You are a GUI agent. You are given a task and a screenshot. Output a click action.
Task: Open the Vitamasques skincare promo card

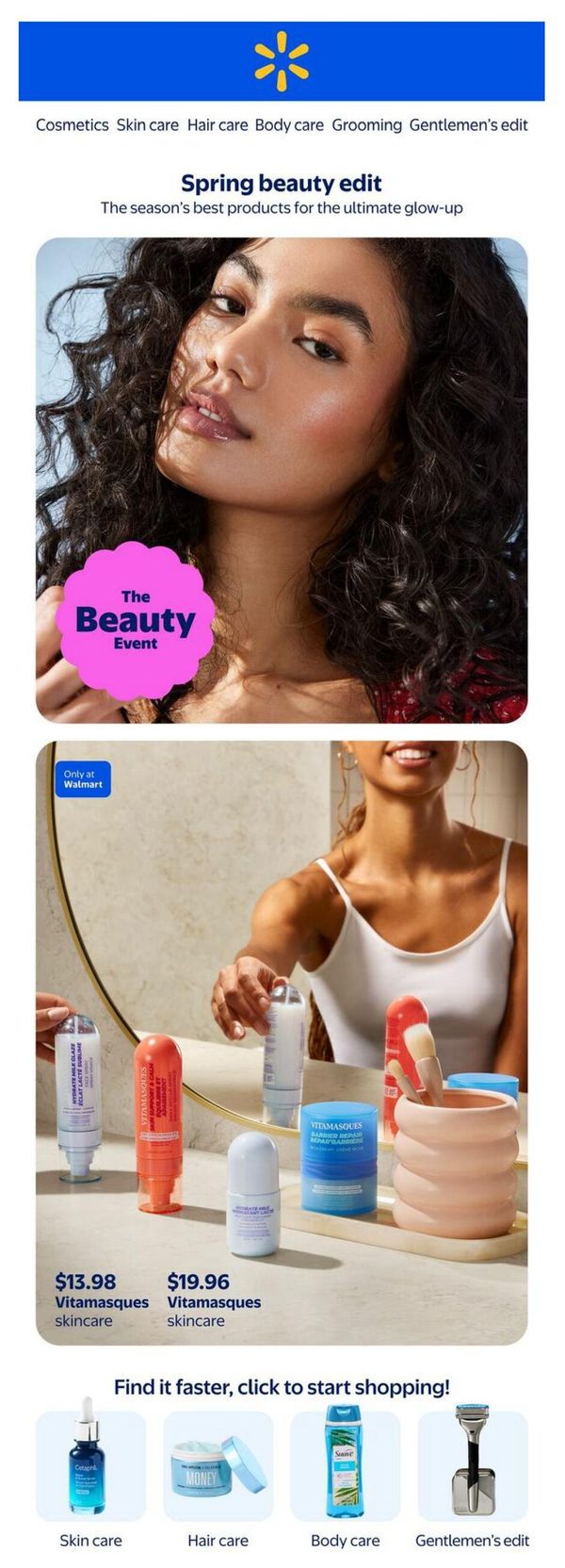282,1041
